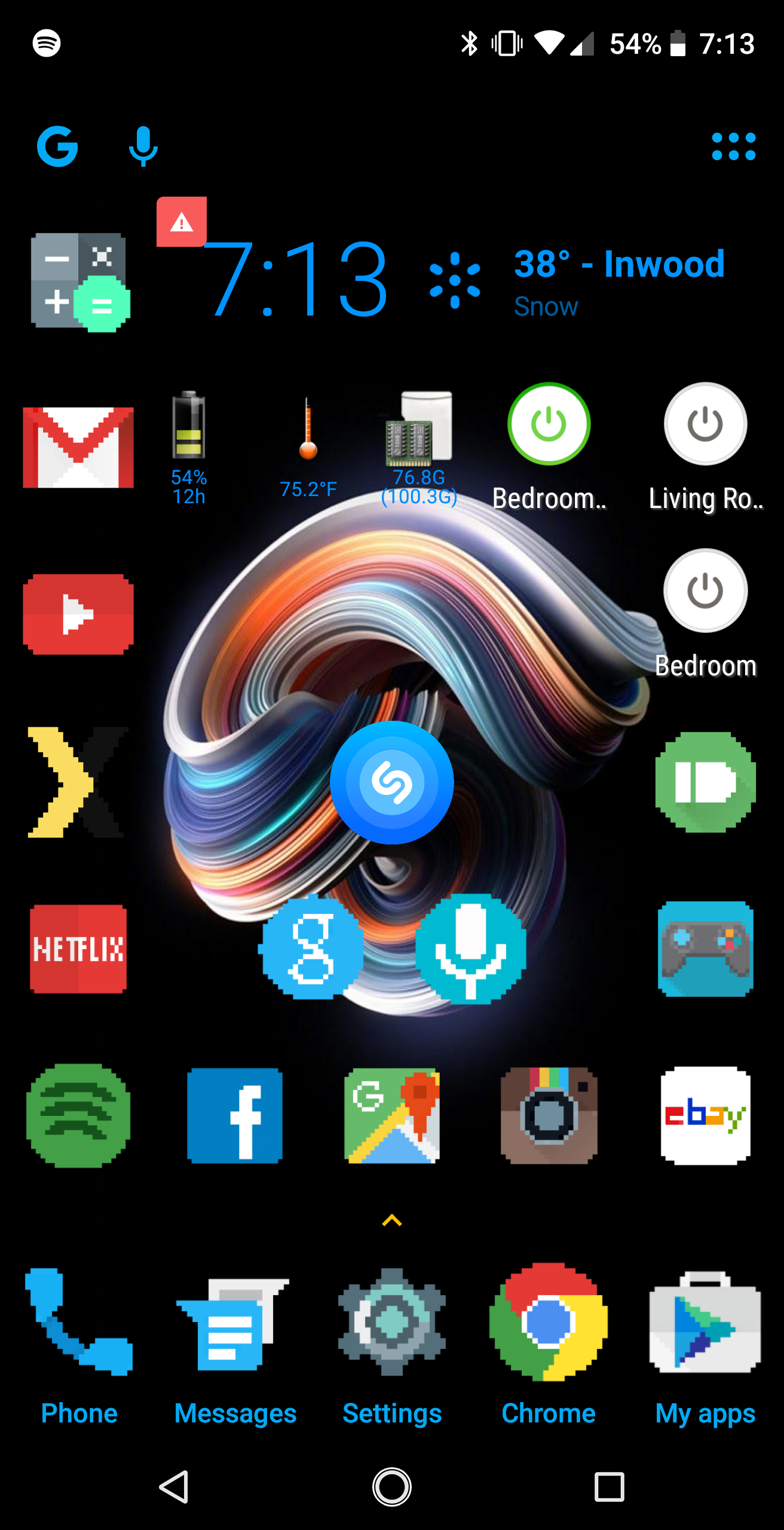The image size is (784, 1530).
Task: Start voice search from the top microphone
Action: (143, 146)
